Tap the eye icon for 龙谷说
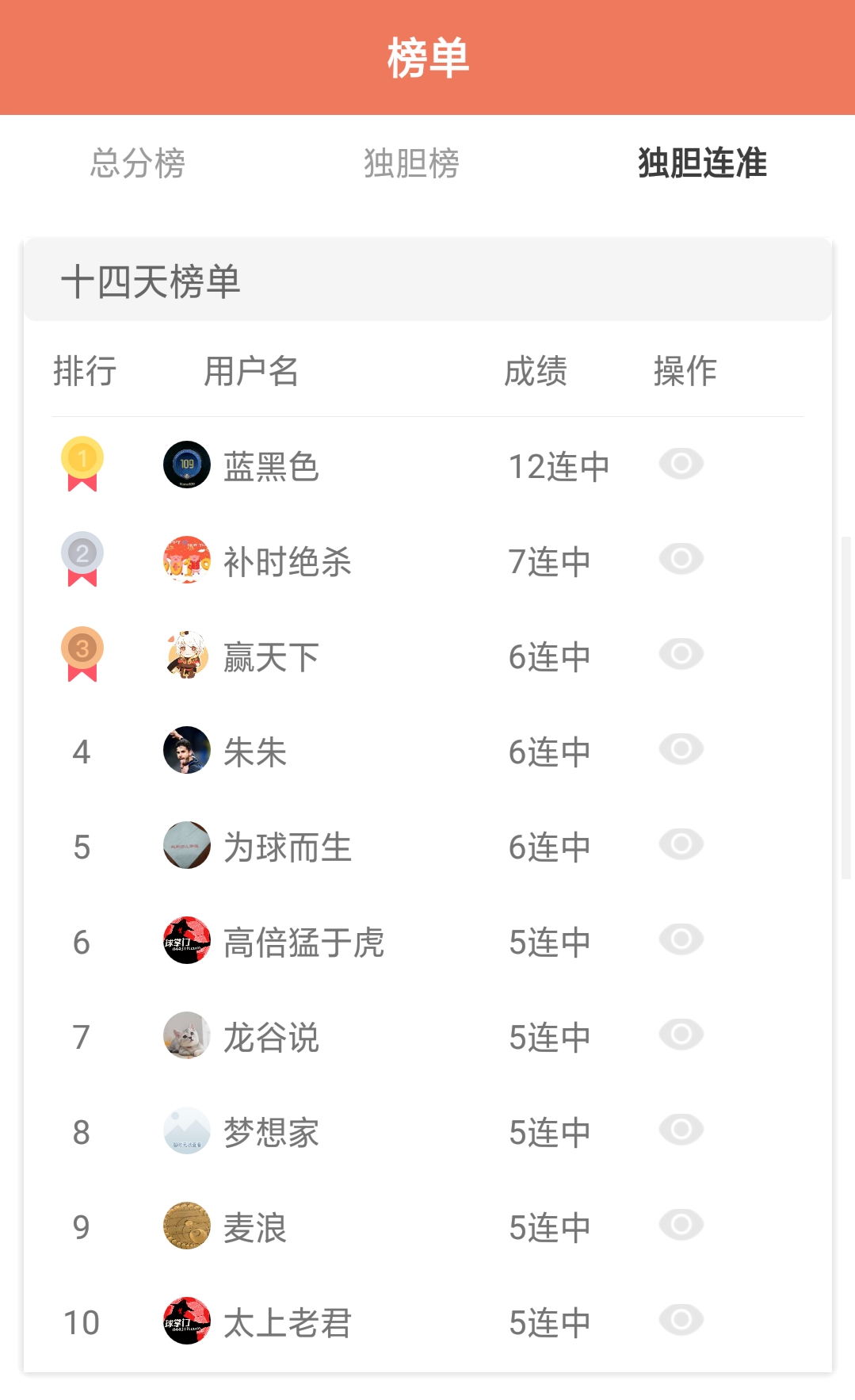The width and height of the screenshot is (855, 1400). 681,1035
